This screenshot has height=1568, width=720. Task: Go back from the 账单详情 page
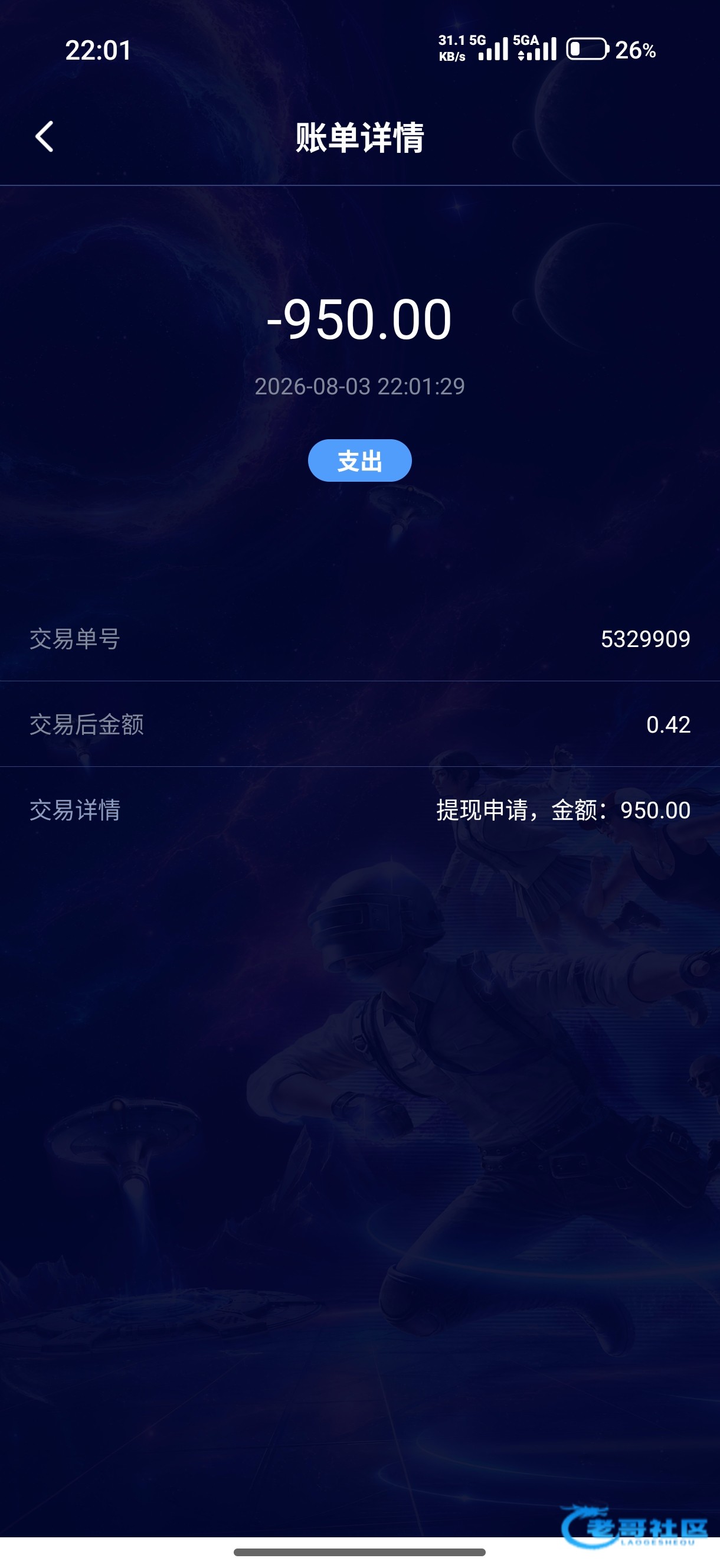coord(44,136)
